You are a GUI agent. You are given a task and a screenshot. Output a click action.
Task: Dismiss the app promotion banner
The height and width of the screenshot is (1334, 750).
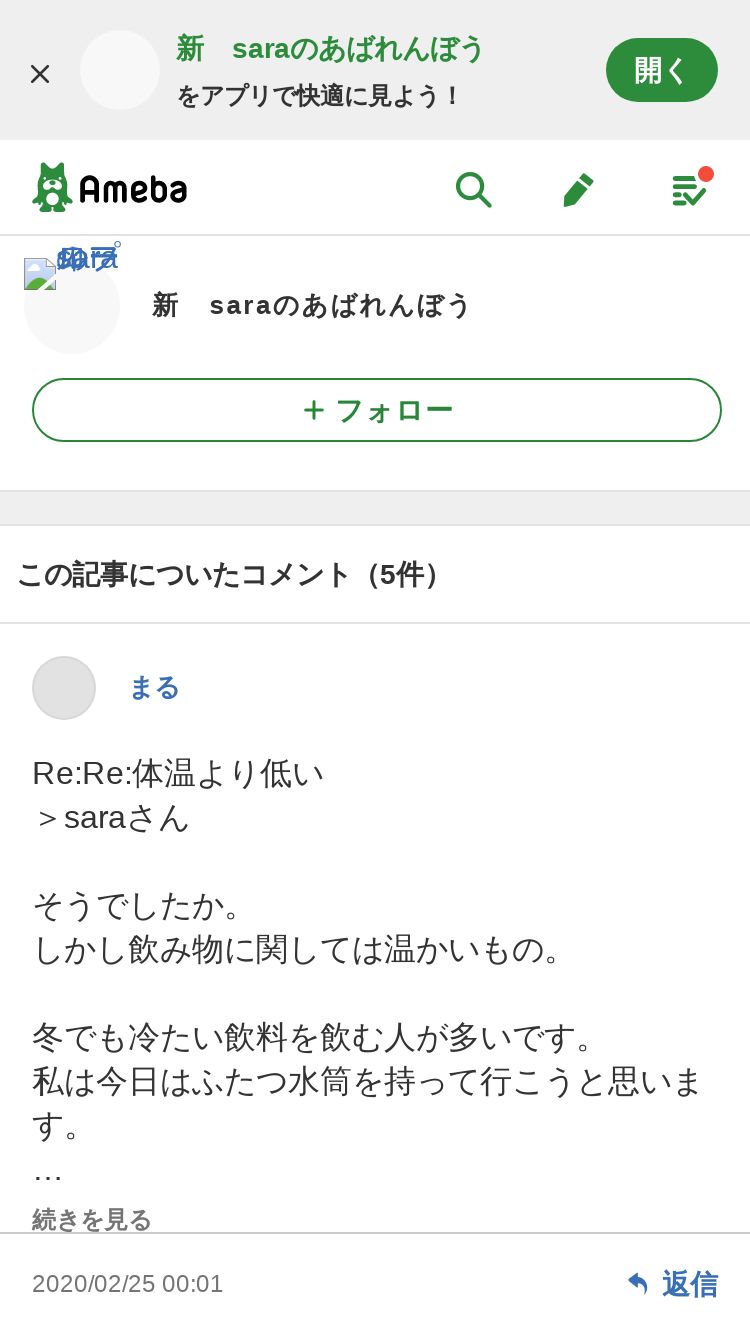coord(40,73)
